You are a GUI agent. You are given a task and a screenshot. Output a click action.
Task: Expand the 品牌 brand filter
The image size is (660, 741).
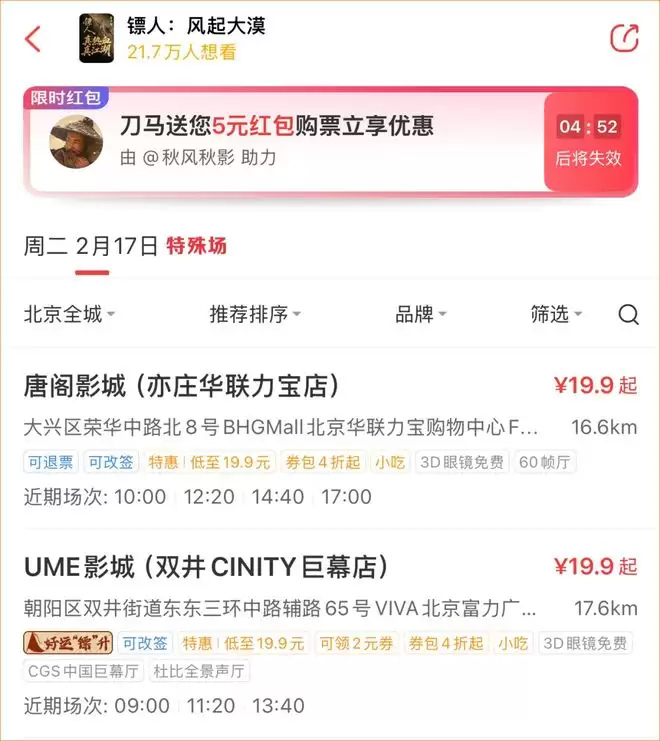point(421,314)
